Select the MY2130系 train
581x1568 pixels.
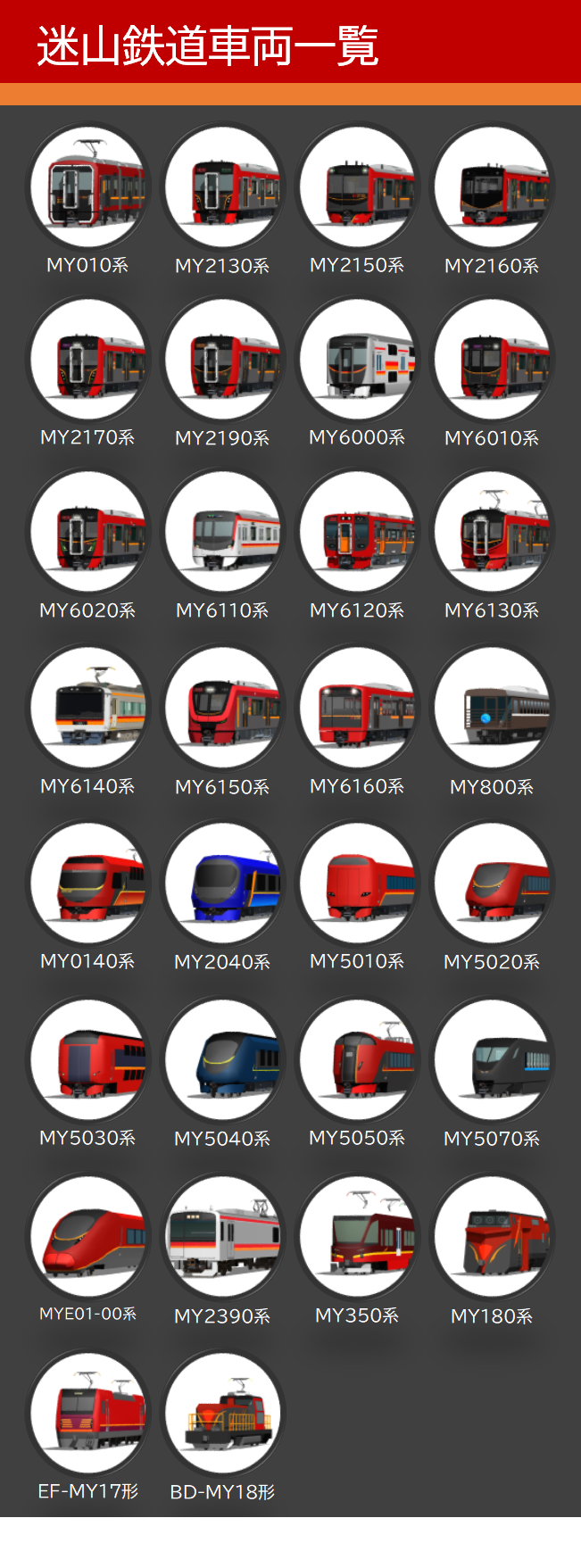pyautogui.click(x=223, y=187)
